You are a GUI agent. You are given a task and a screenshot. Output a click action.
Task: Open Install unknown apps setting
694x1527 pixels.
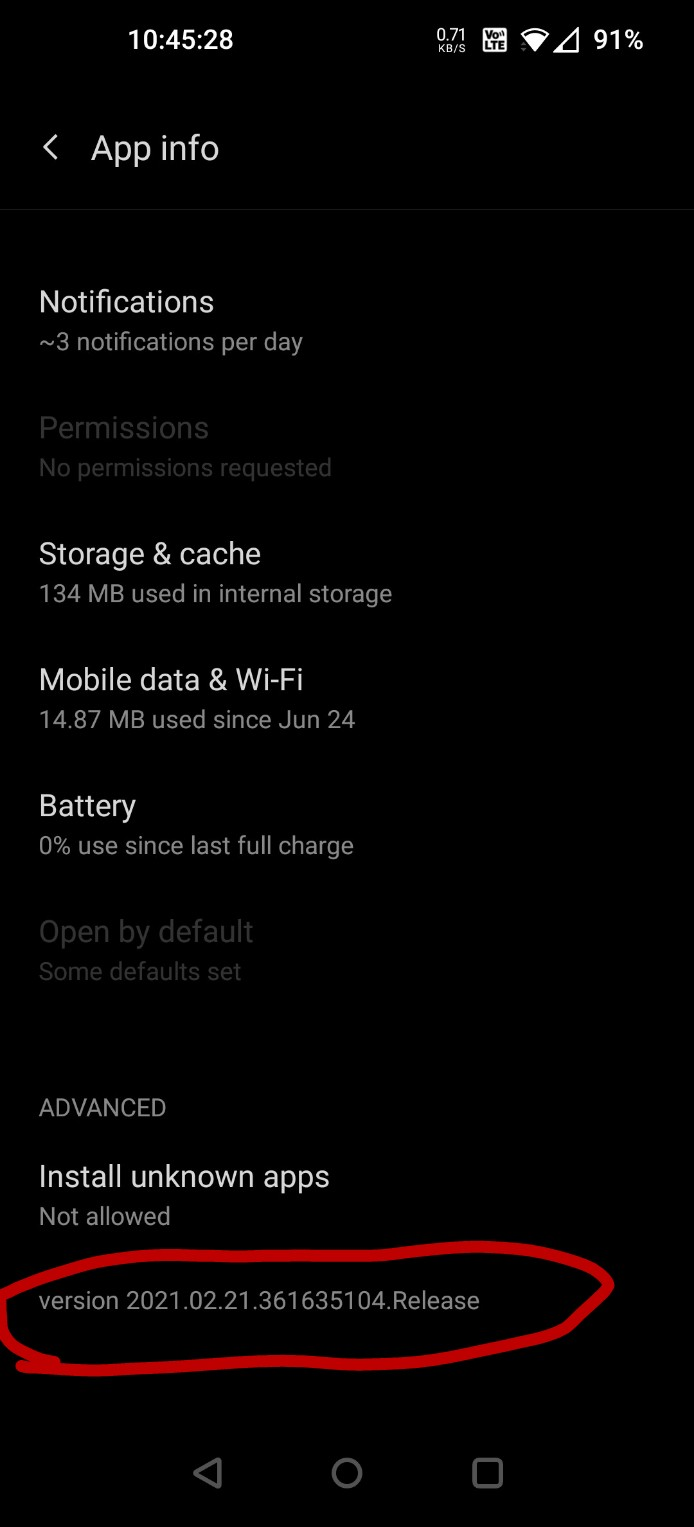(184, 1194)
